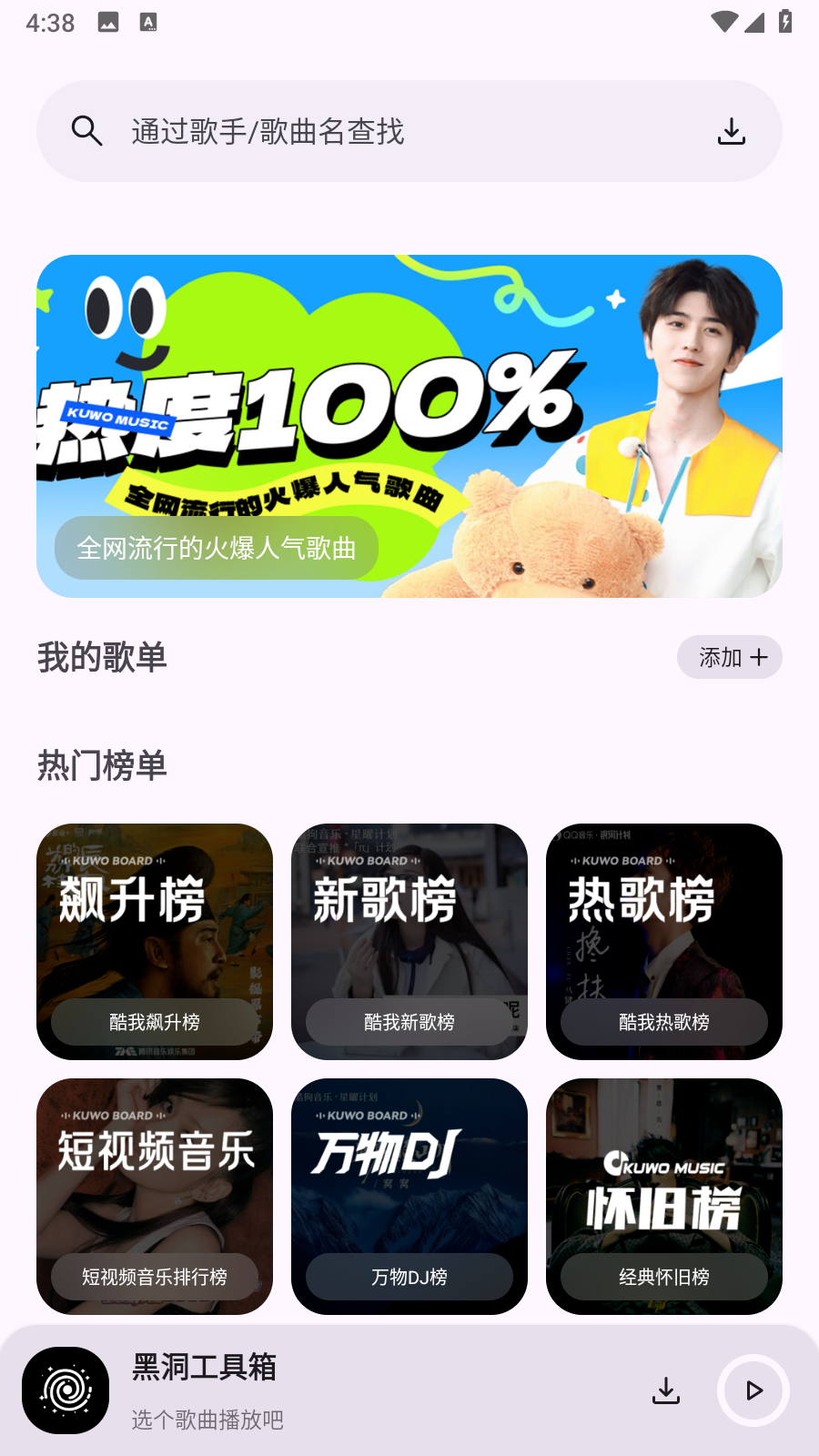
Task: Tap the search magnifier icon
Action: pos(86,130)
